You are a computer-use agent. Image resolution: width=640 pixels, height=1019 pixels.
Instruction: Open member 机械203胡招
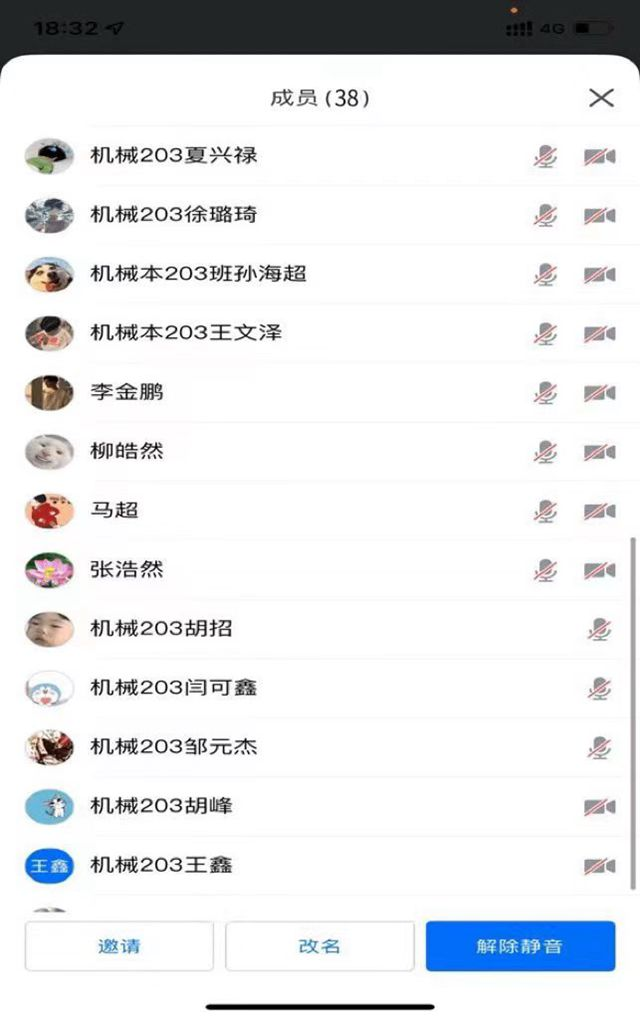point(162,629)
